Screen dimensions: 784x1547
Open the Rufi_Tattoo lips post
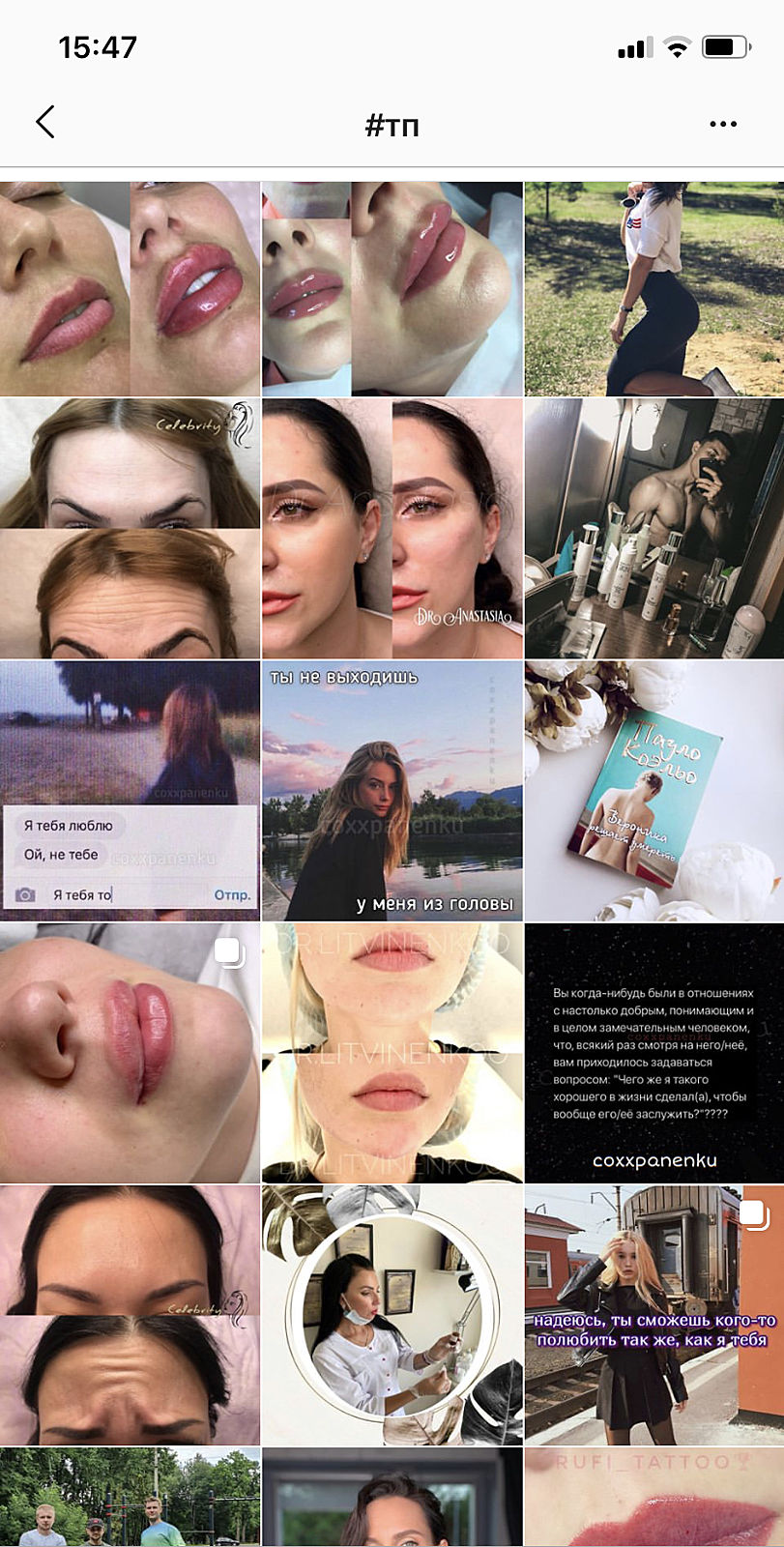click(x=653, y=1499)
